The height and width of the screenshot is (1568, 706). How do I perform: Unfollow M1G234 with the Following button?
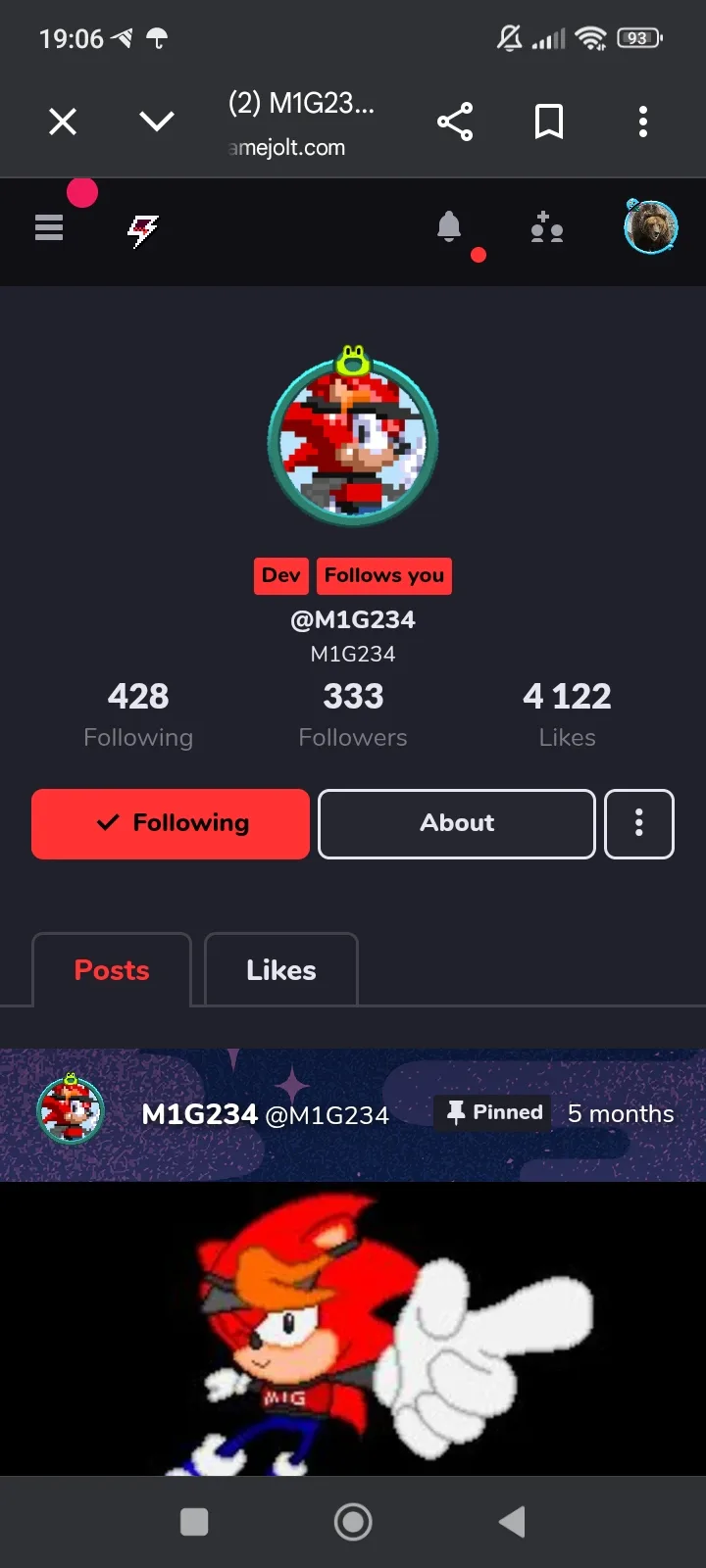tap(171, 824)
